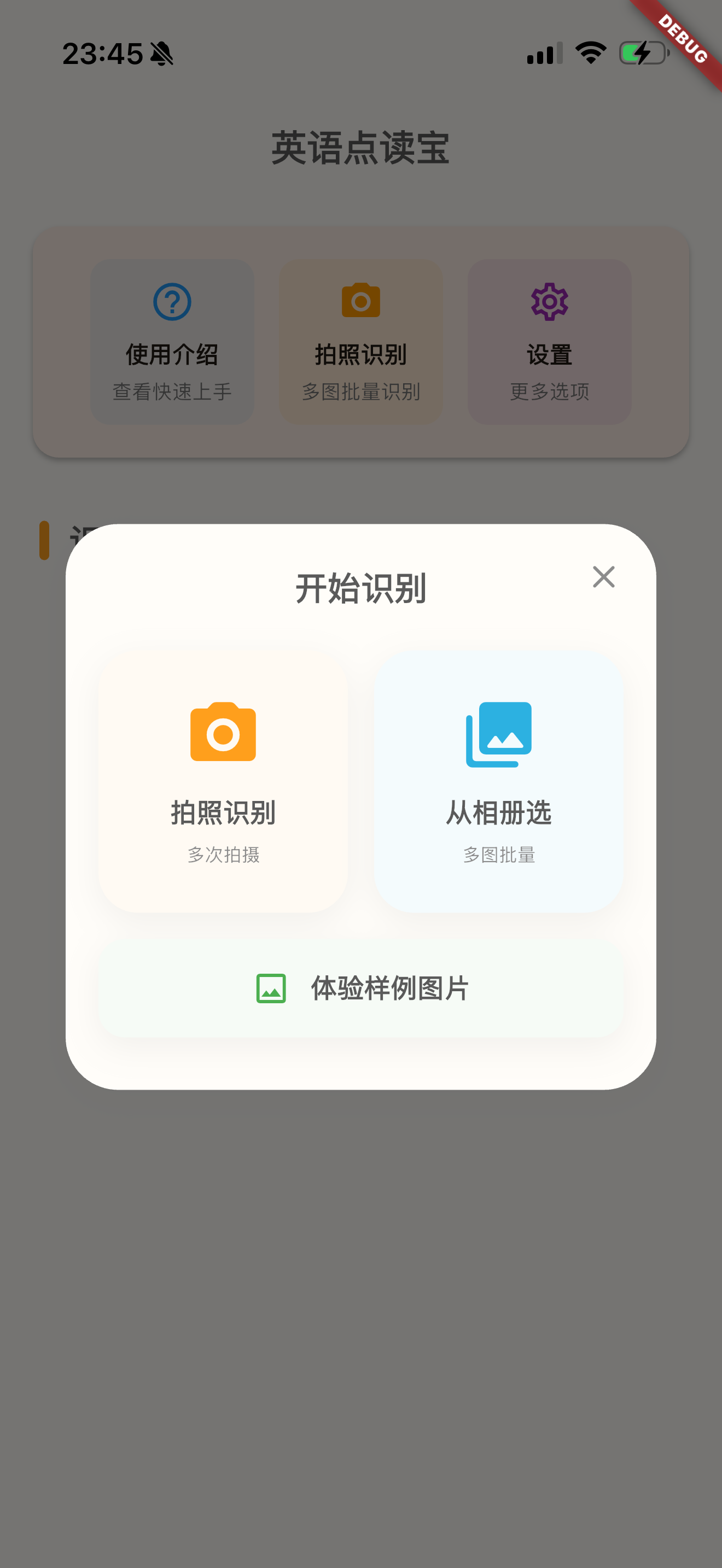
Task: Open 使用介绍 quick start guide
Action: pos(171,340)
